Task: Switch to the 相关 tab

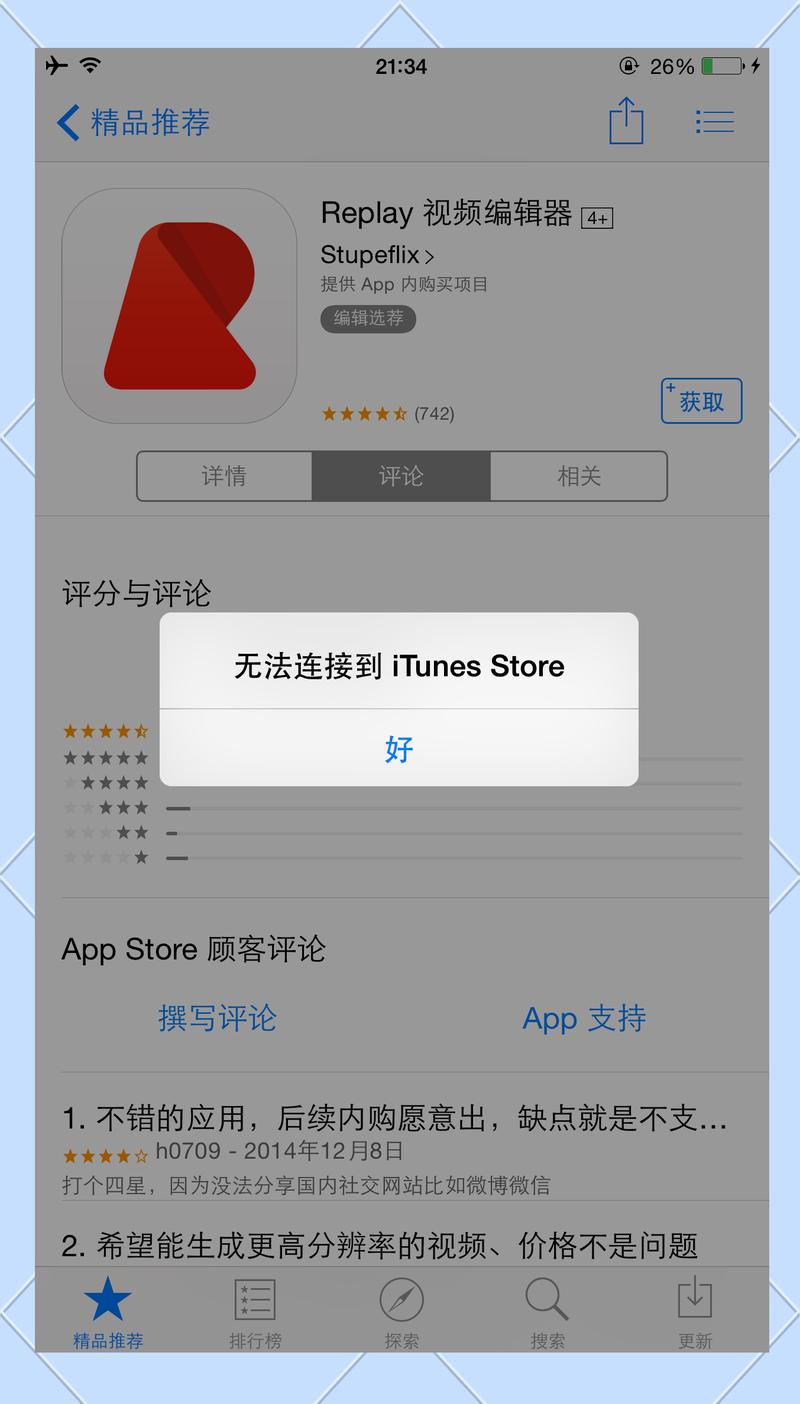Action: (578, 476)
